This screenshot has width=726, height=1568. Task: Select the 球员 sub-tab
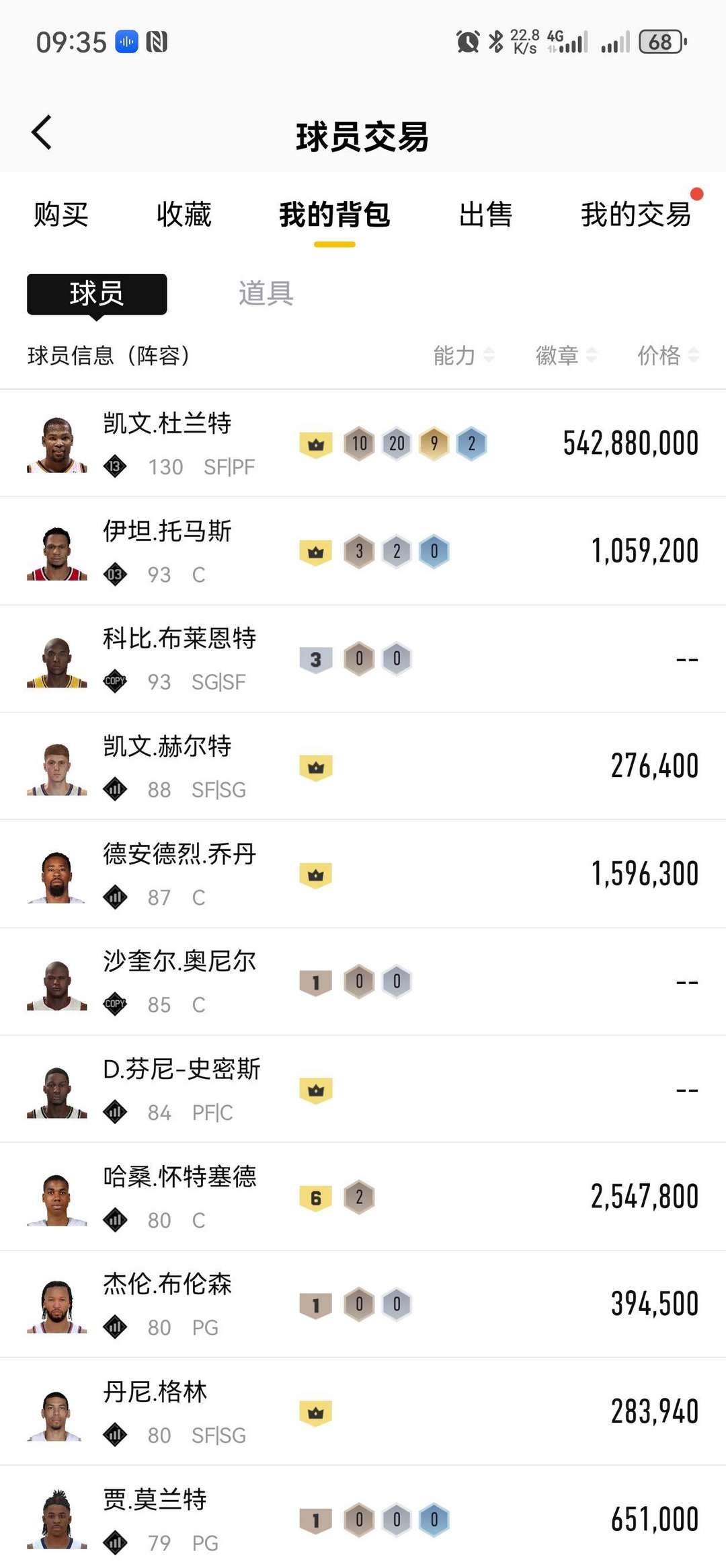[97, 294]
